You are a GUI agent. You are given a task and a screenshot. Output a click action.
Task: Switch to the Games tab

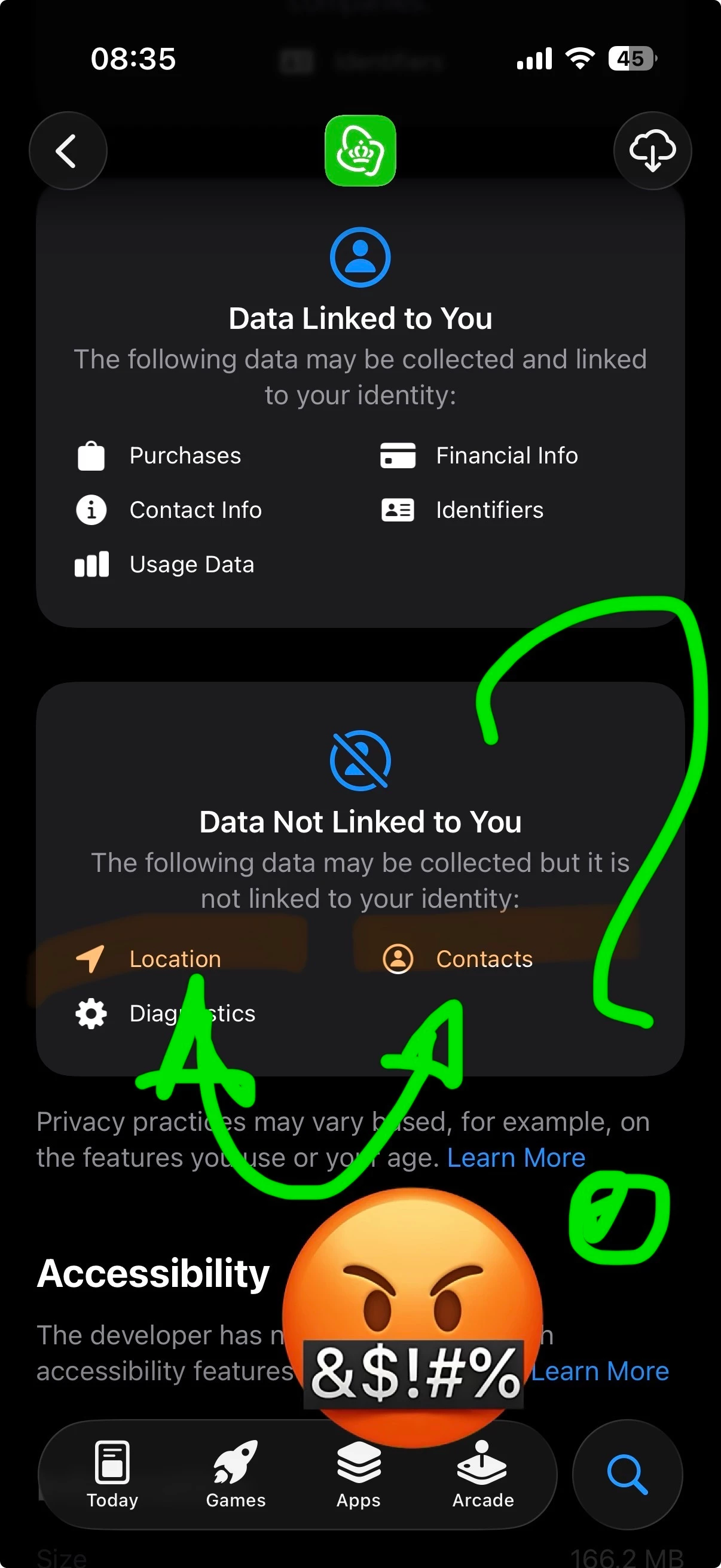pyautogui.click(x=236, y=1474)
